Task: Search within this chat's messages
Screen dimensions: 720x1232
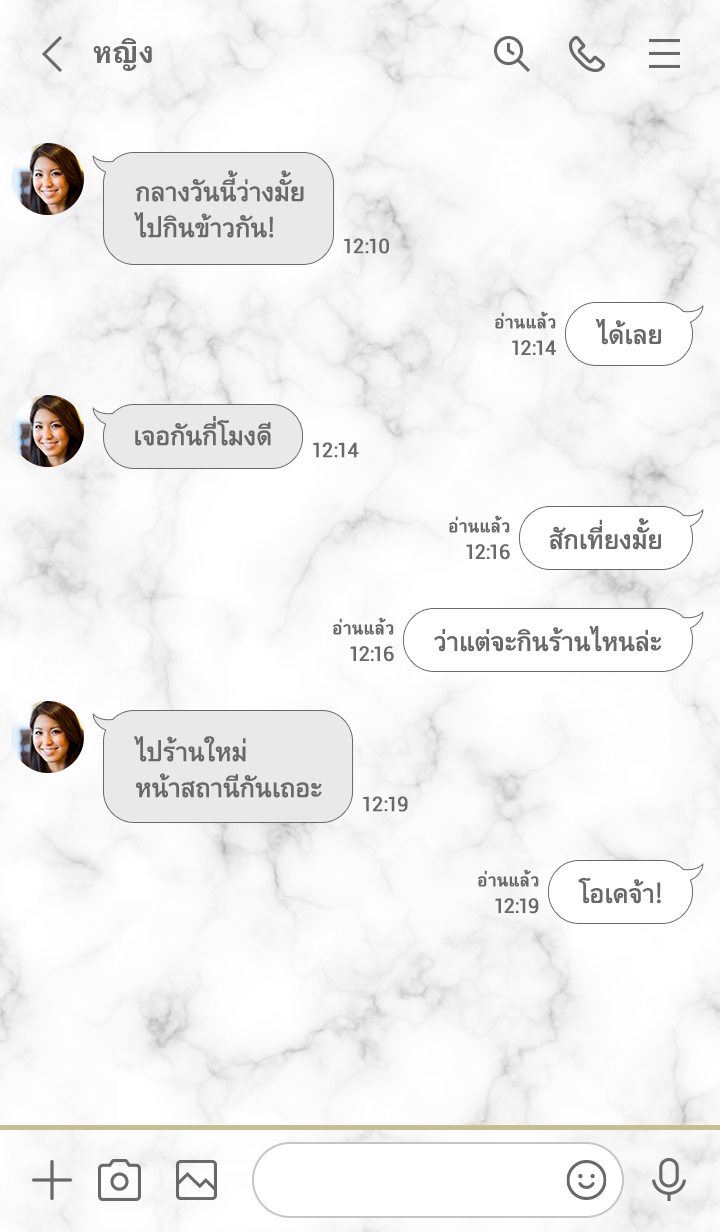Action: click(x=511, y=54)
